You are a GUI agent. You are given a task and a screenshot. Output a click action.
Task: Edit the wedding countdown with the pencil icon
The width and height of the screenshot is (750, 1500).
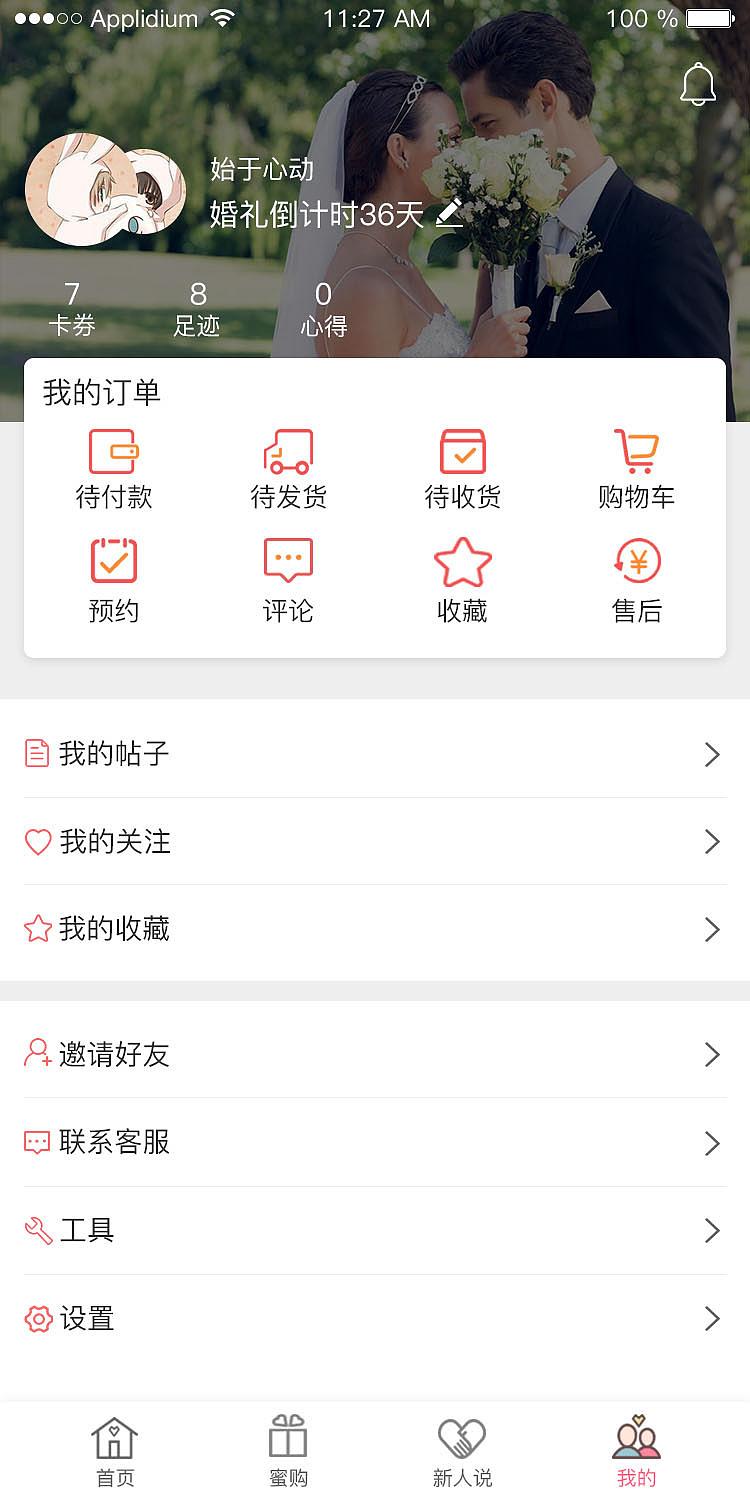[449, 213]
